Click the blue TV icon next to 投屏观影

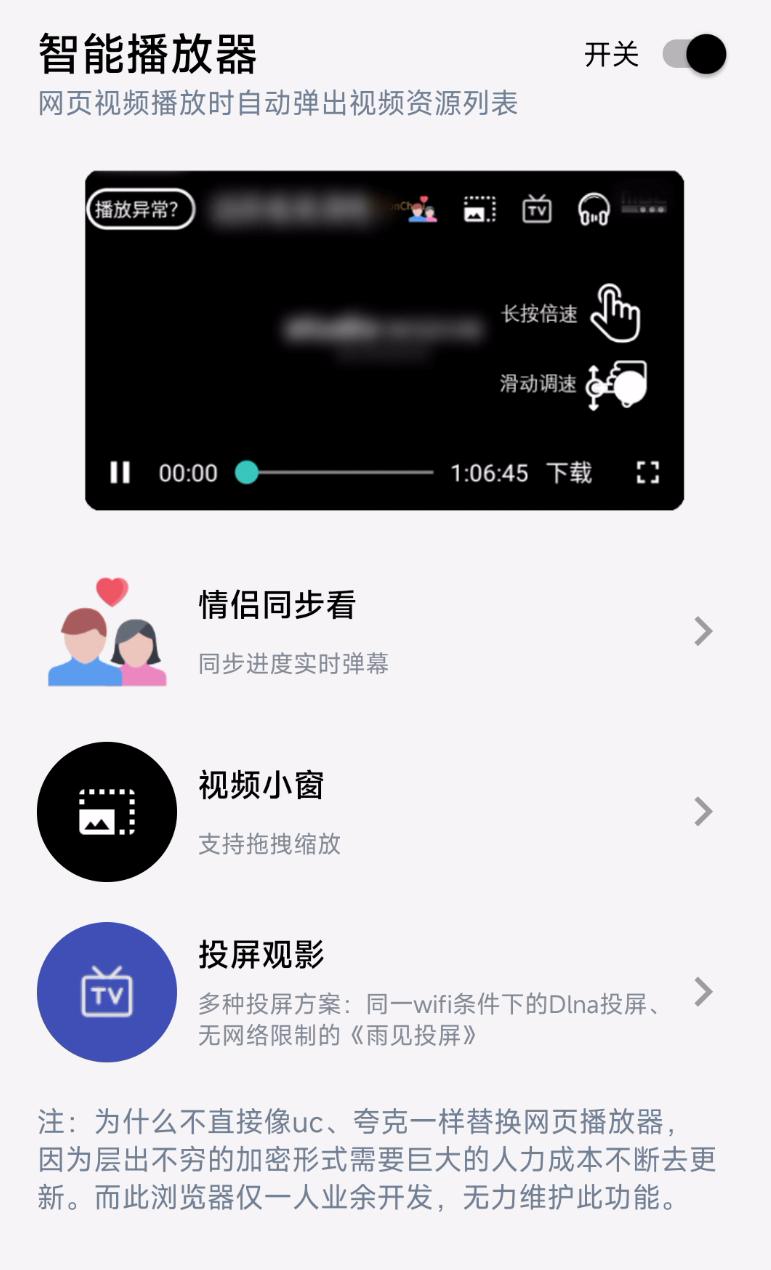(107, 992)
